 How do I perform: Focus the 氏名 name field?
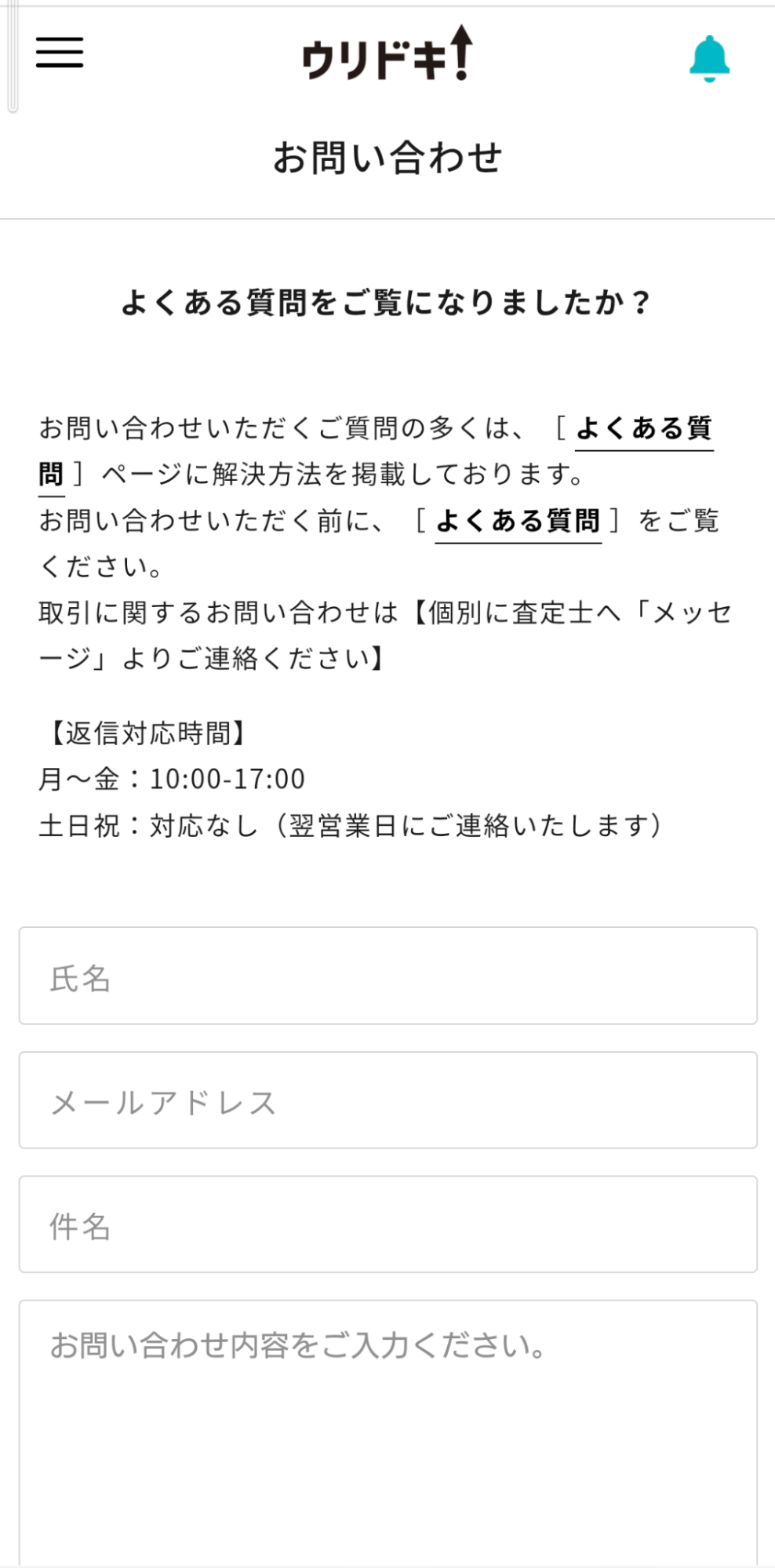pos(387,976)
